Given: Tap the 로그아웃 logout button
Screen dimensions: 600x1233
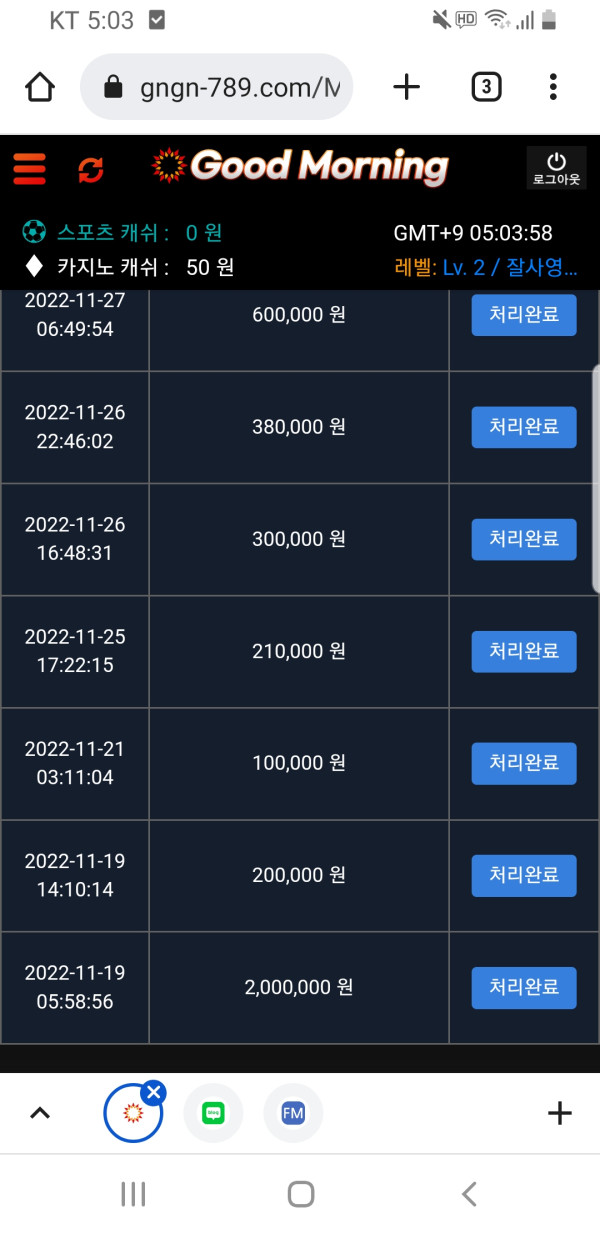Looking at the screenshot, I should [x=556, y=168].
